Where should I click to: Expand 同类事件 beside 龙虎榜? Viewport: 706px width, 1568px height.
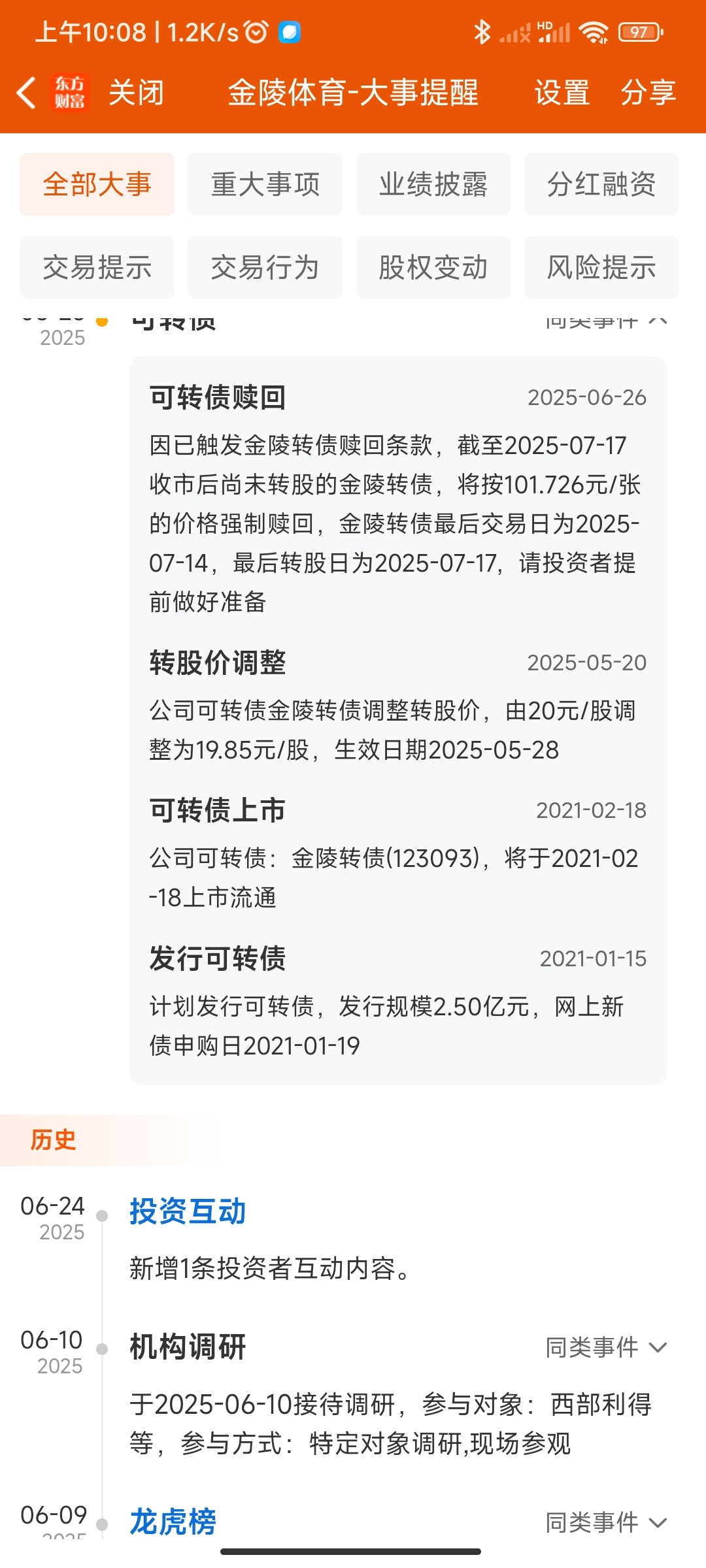point(606,1523)
